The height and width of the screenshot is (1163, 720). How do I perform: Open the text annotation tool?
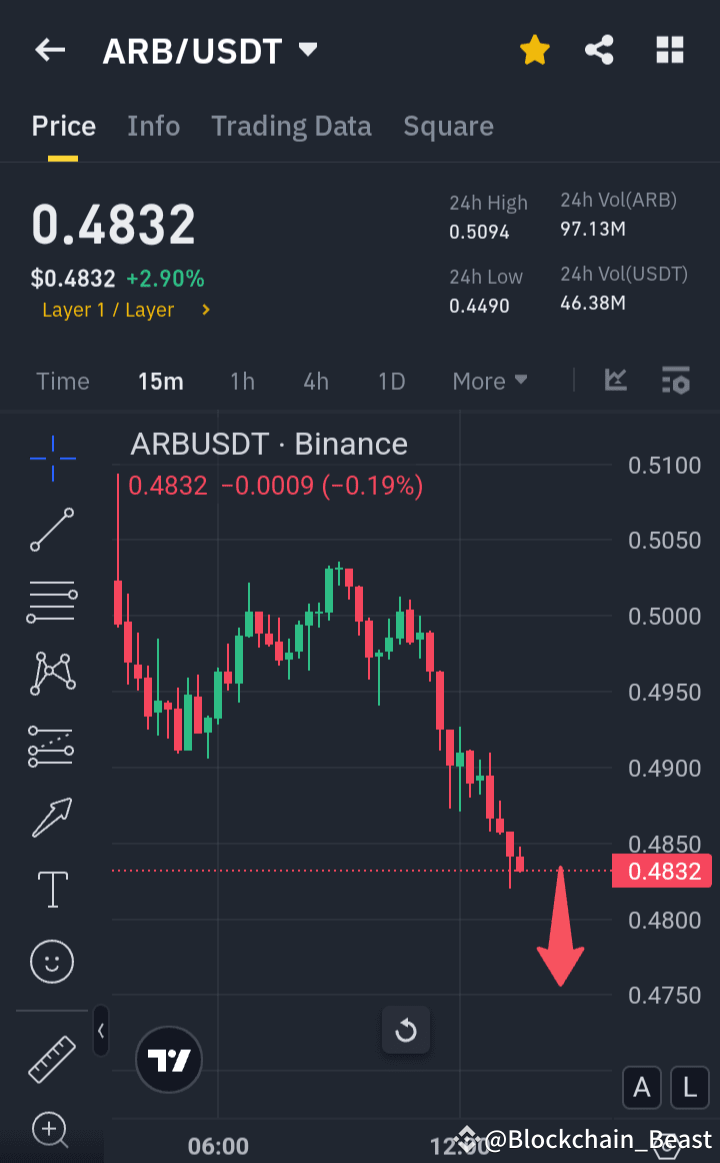point(52,889)
